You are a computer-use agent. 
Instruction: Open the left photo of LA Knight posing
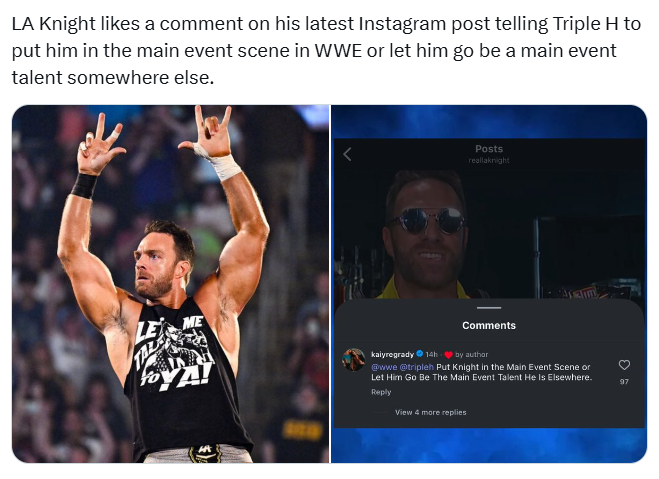coord(170,285)
